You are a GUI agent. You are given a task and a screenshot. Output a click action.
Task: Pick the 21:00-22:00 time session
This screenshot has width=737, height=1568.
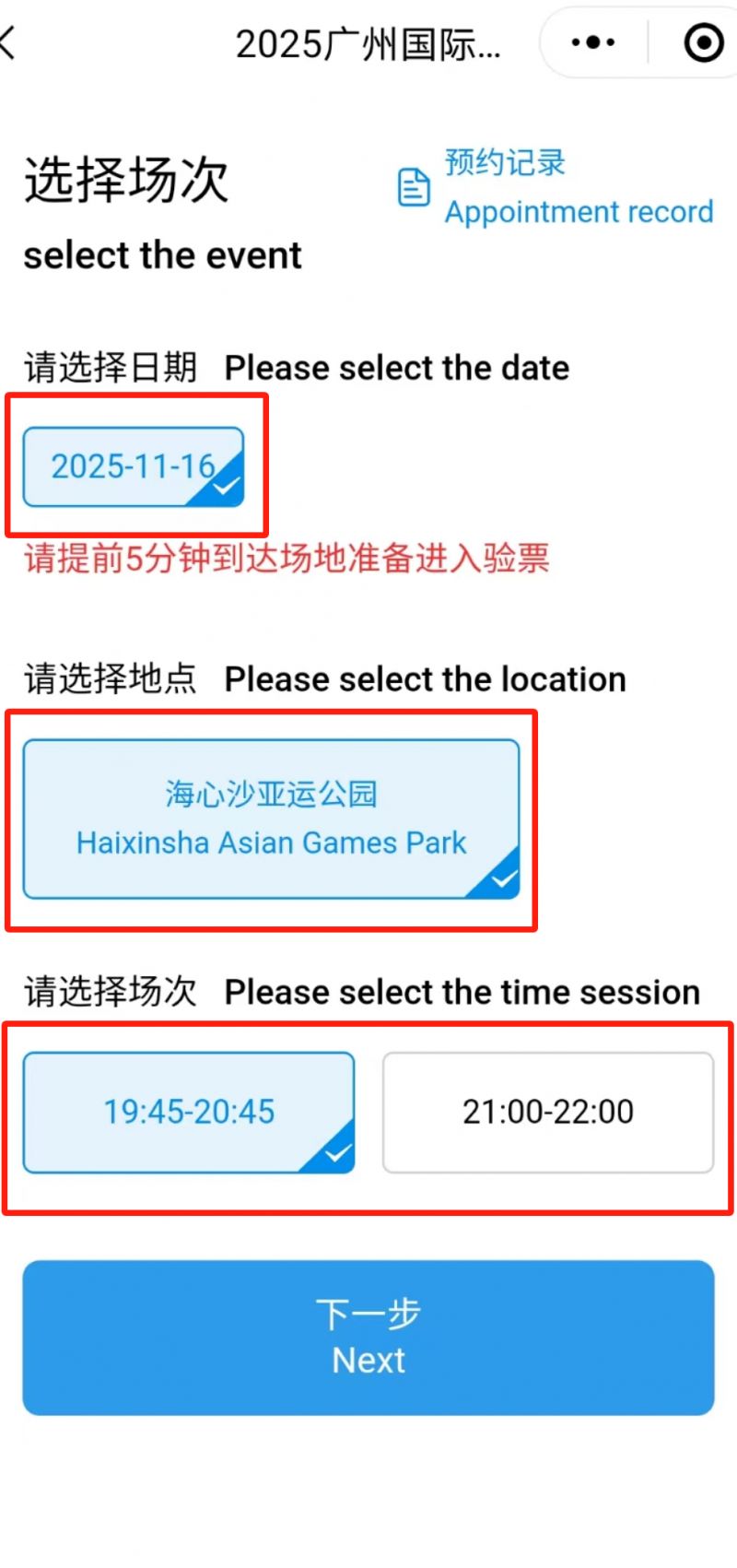click(548, 1112)
